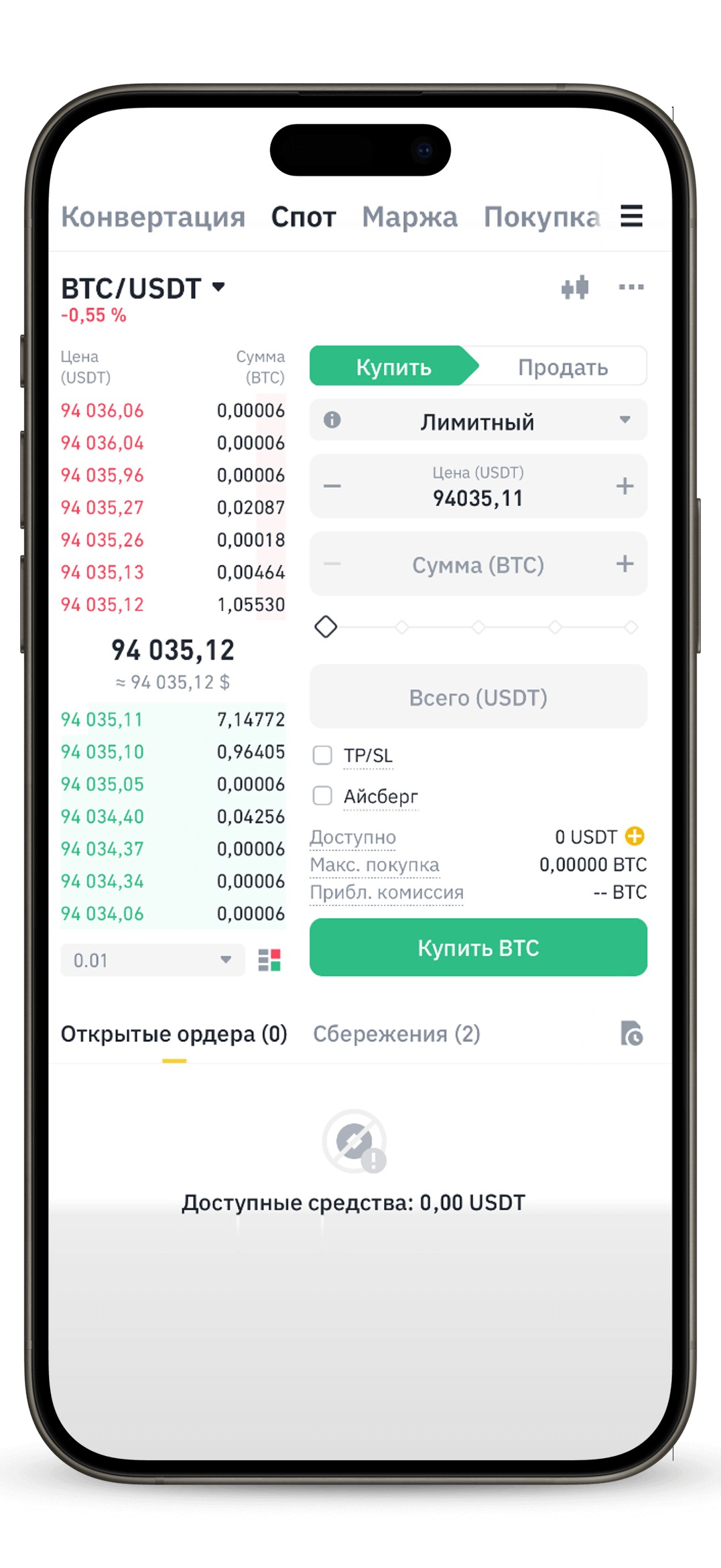
Task: Open the hamburger menu
Action: click(631, 216)
